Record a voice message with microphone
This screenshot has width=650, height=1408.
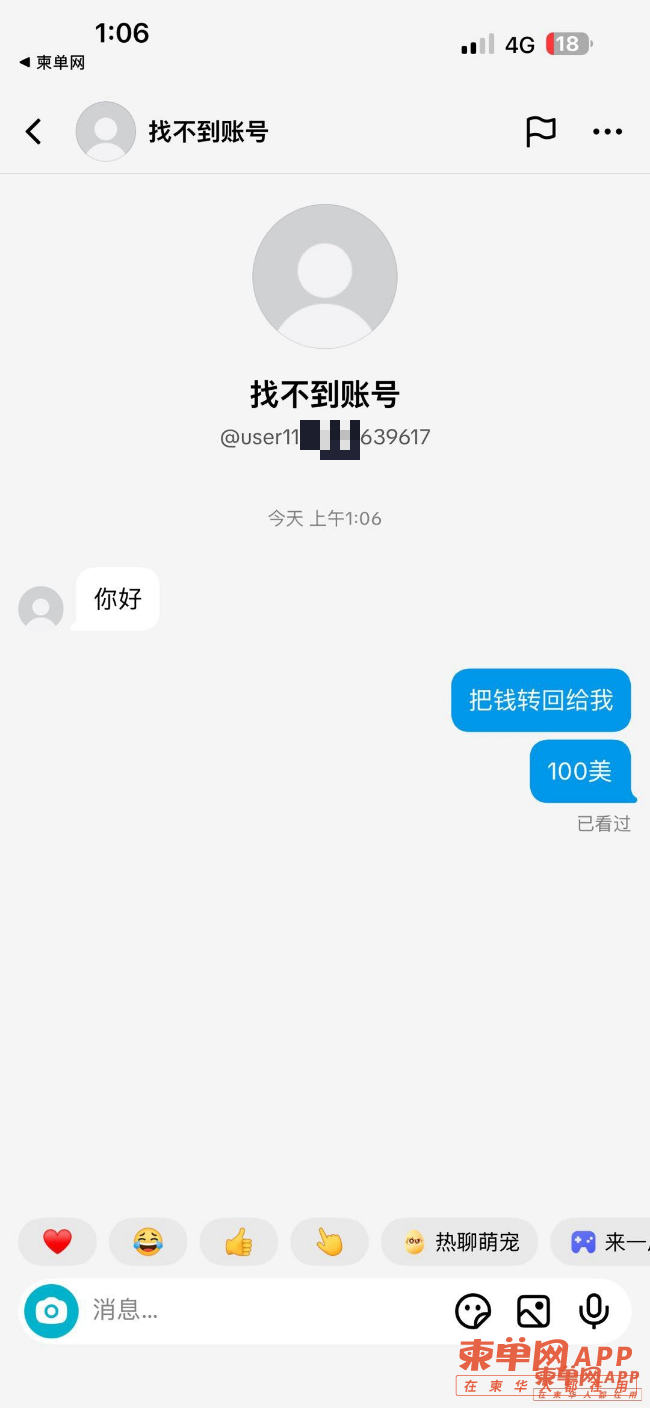594,1311
